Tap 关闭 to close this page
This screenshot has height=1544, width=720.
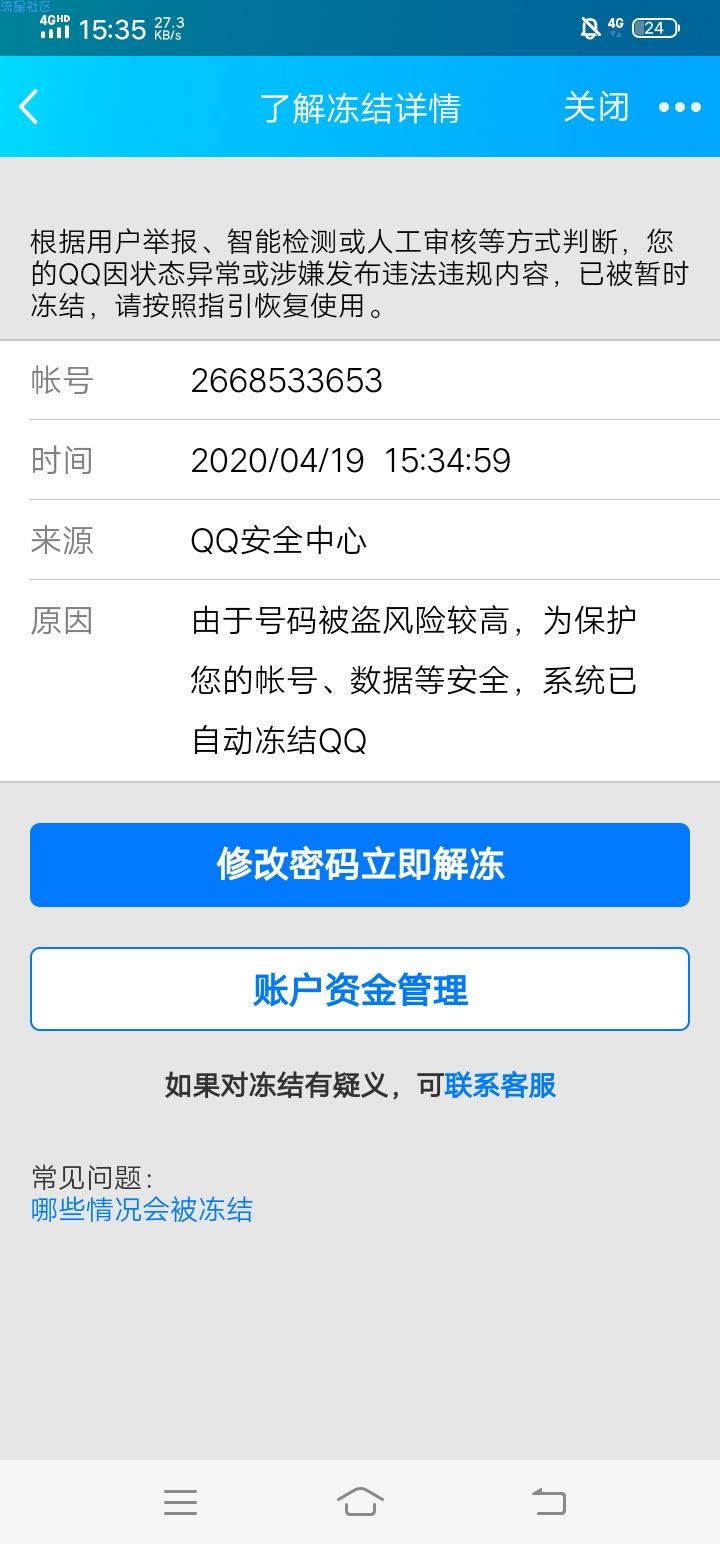596,107
